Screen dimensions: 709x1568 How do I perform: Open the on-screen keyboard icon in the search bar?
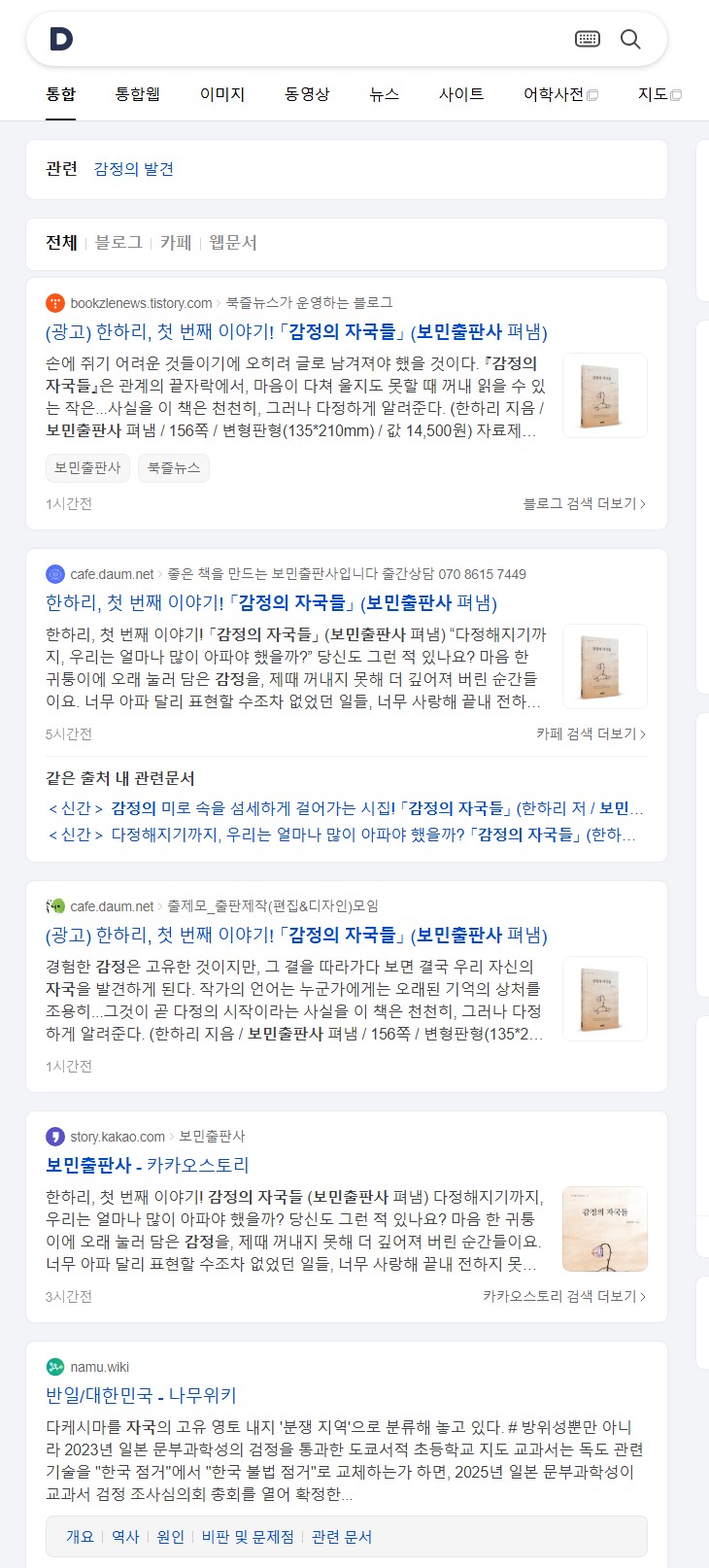[588, 39]
